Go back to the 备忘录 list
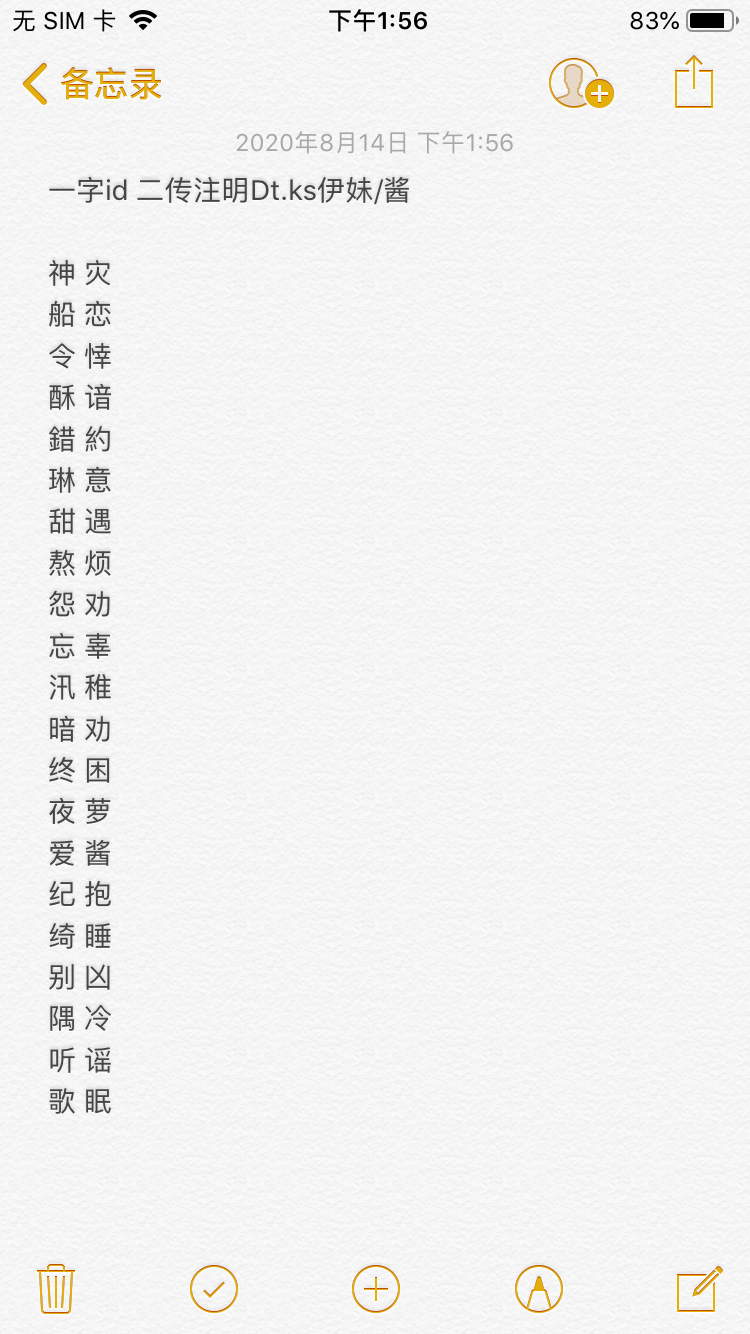750x1334 pixels. click(92, 84)
